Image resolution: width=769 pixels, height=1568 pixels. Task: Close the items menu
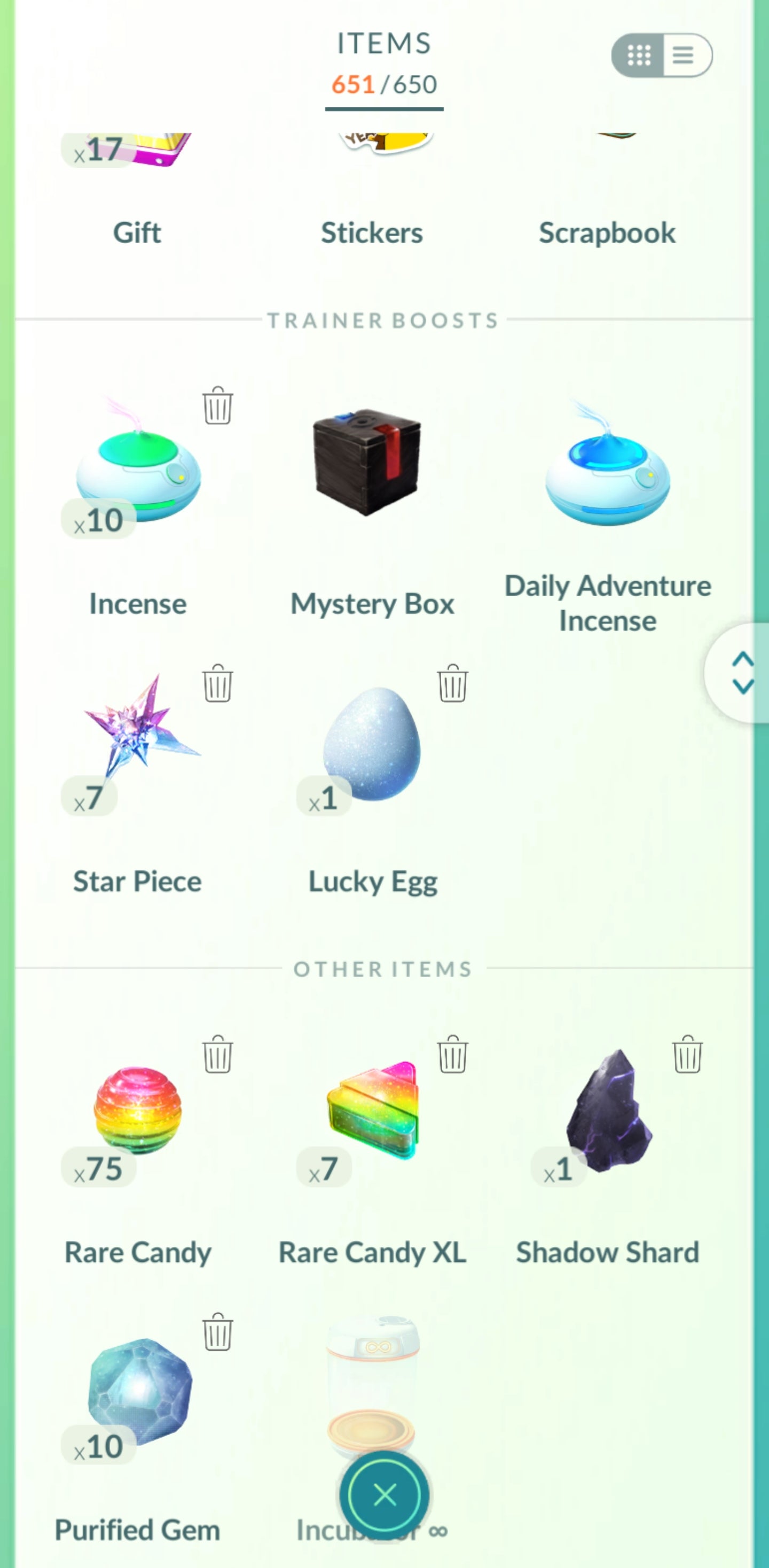(384, 1495)
